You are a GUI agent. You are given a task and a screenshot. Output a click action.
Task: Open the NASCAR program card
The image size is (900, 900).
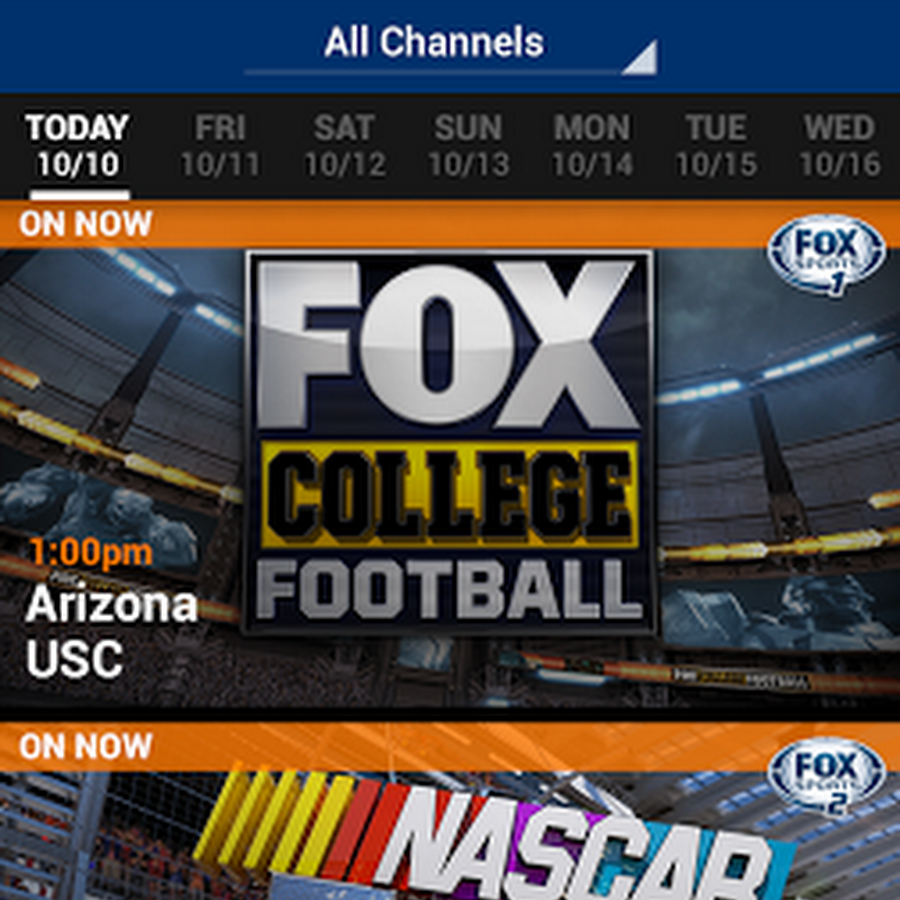[x=450, y=835]
